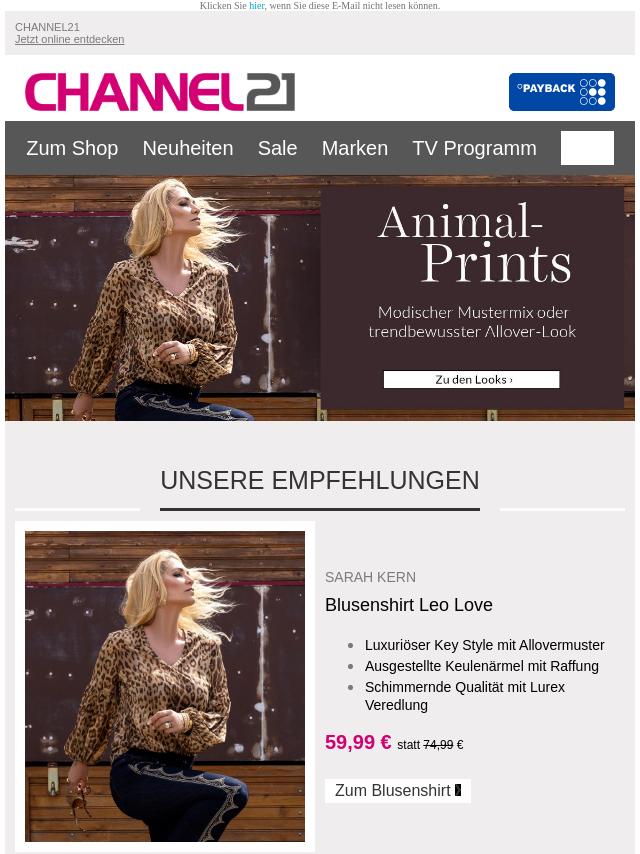Tap 'Jetzt online entdecken' link
This screenshot has width=640, height=854.
point(70,40)
